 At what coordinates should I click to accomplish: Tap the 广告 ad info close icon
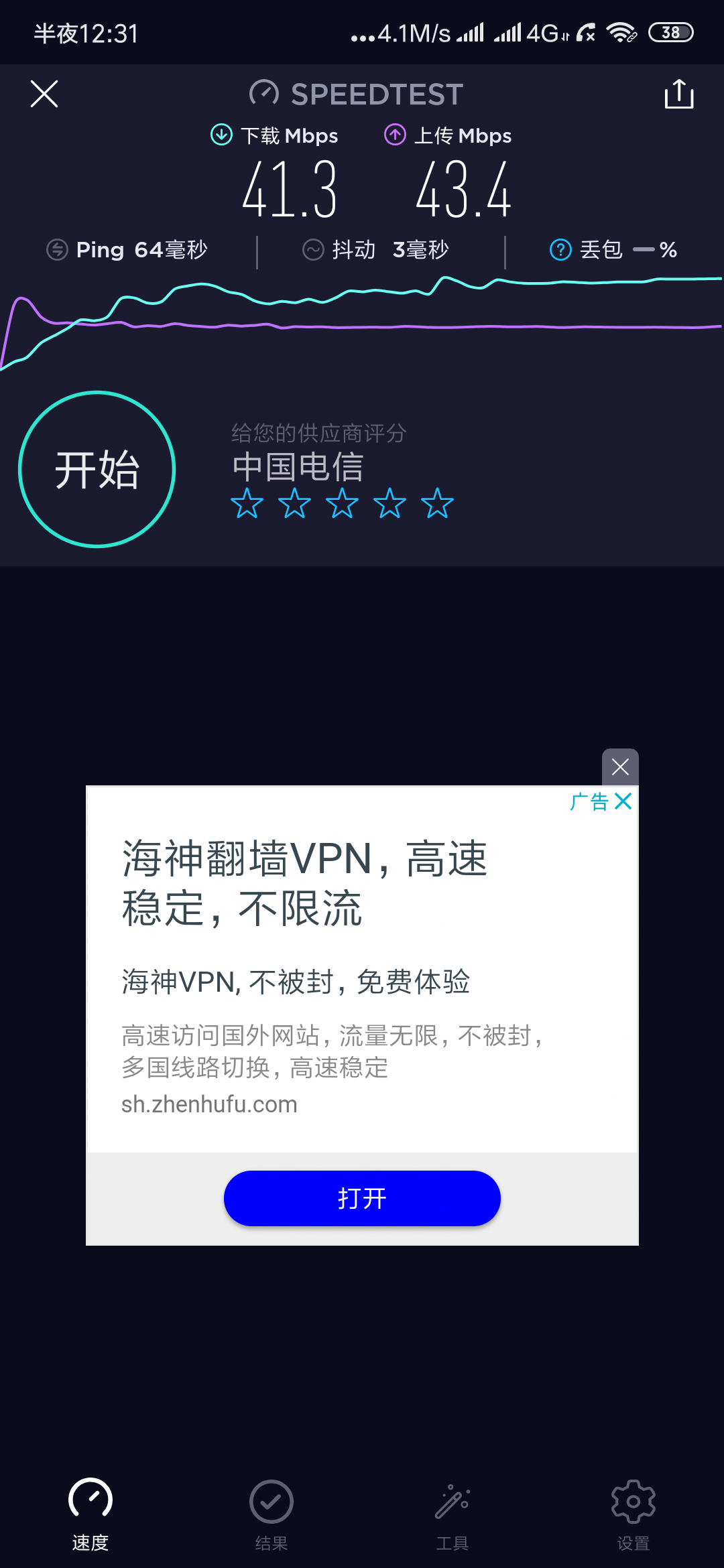(623, 801)
